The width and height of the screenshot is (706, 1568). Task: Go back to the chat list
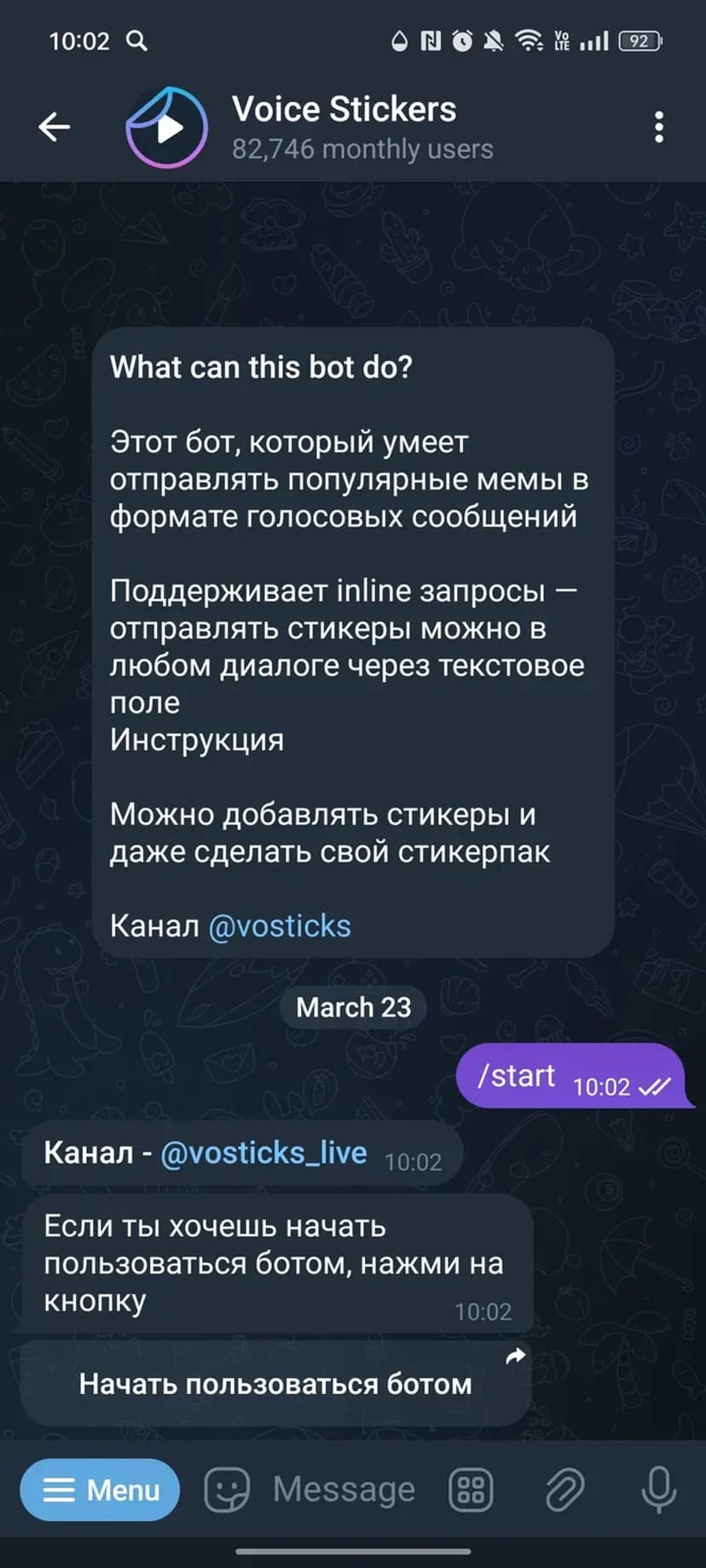click(x=54, y=128)
